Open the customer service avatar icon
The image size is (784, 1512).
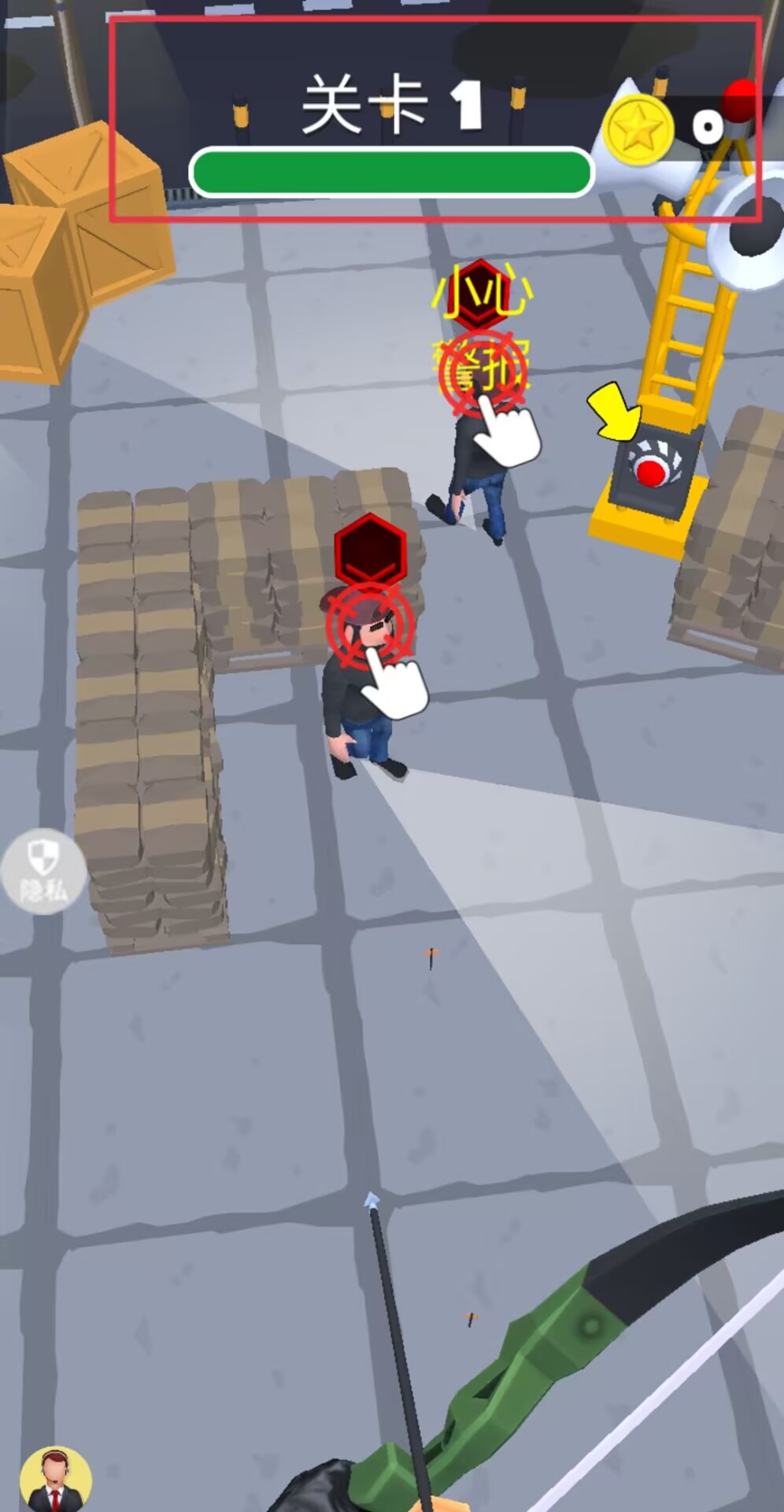click(55, 1479)
